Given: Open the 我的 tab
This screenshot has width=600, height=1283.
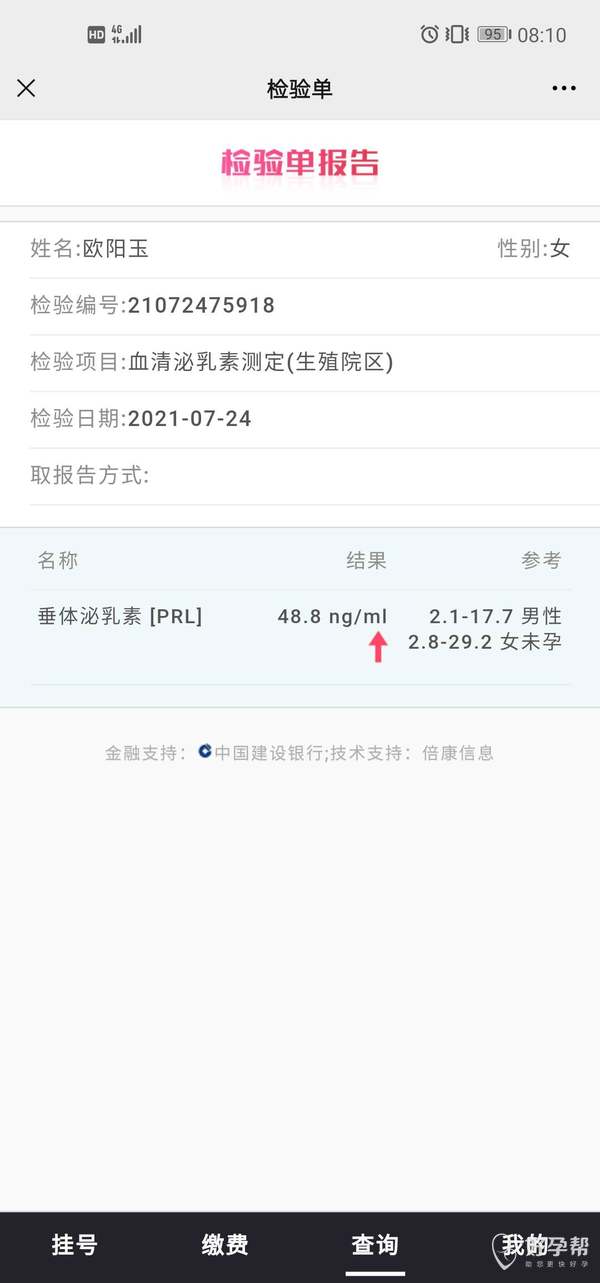Looking at the screenshot, I should coord(524,1245).
